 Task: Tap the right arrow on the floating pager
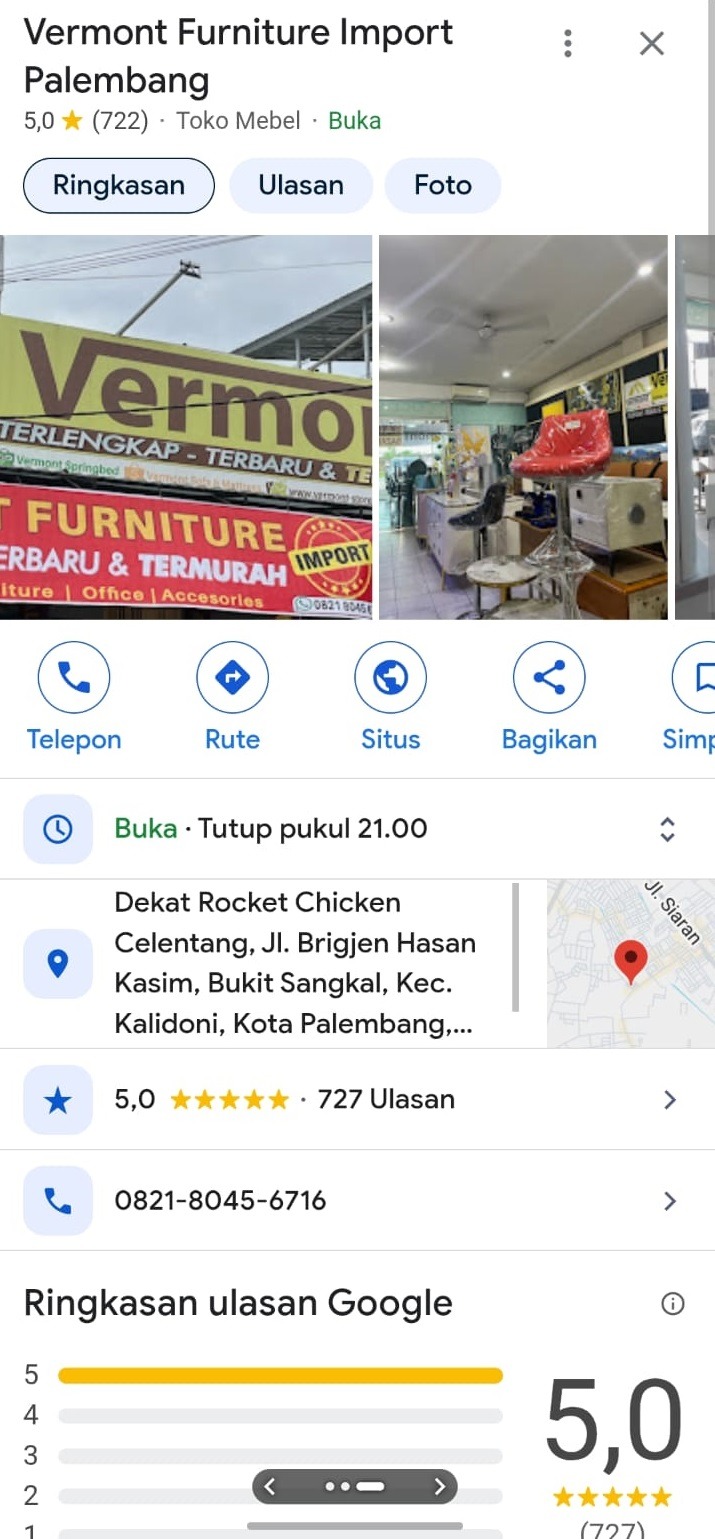click(x=439, y=1487)
